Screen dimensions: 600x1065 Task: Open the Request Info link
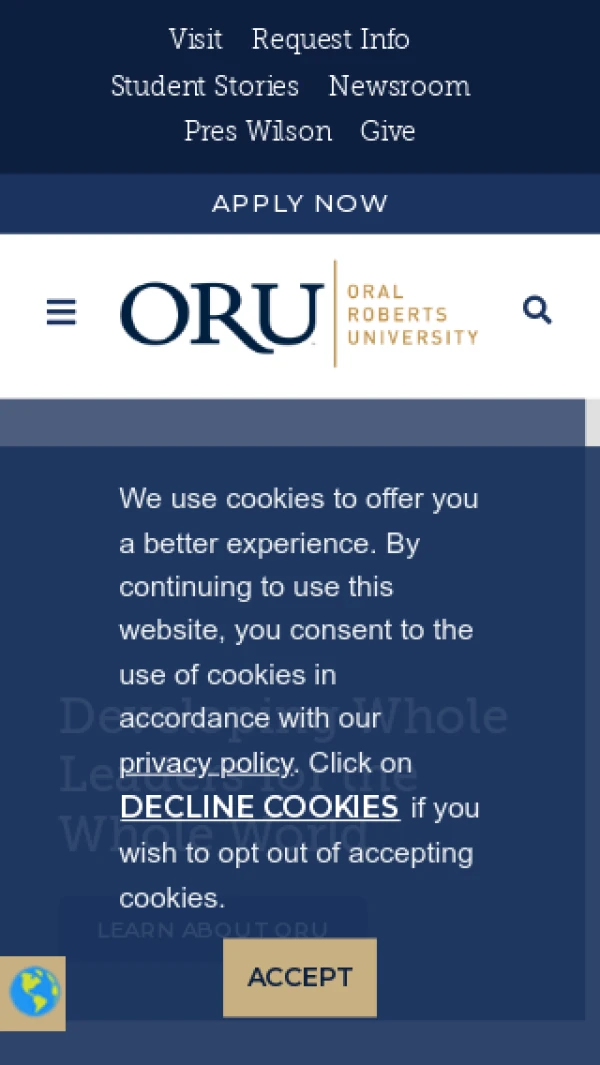(330, 40)
